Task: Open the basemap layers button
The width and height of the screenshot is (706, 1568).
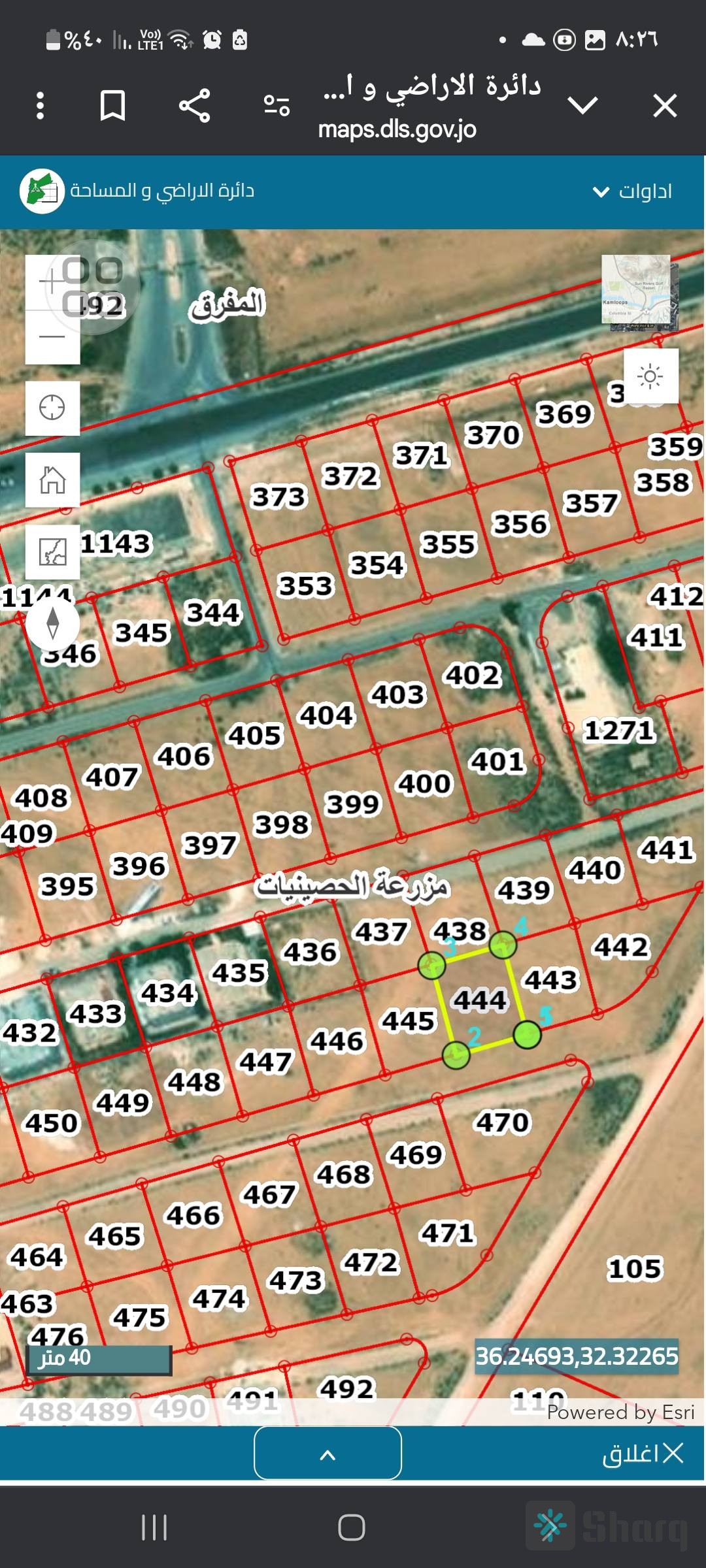Action: click(x=52, y=552)
